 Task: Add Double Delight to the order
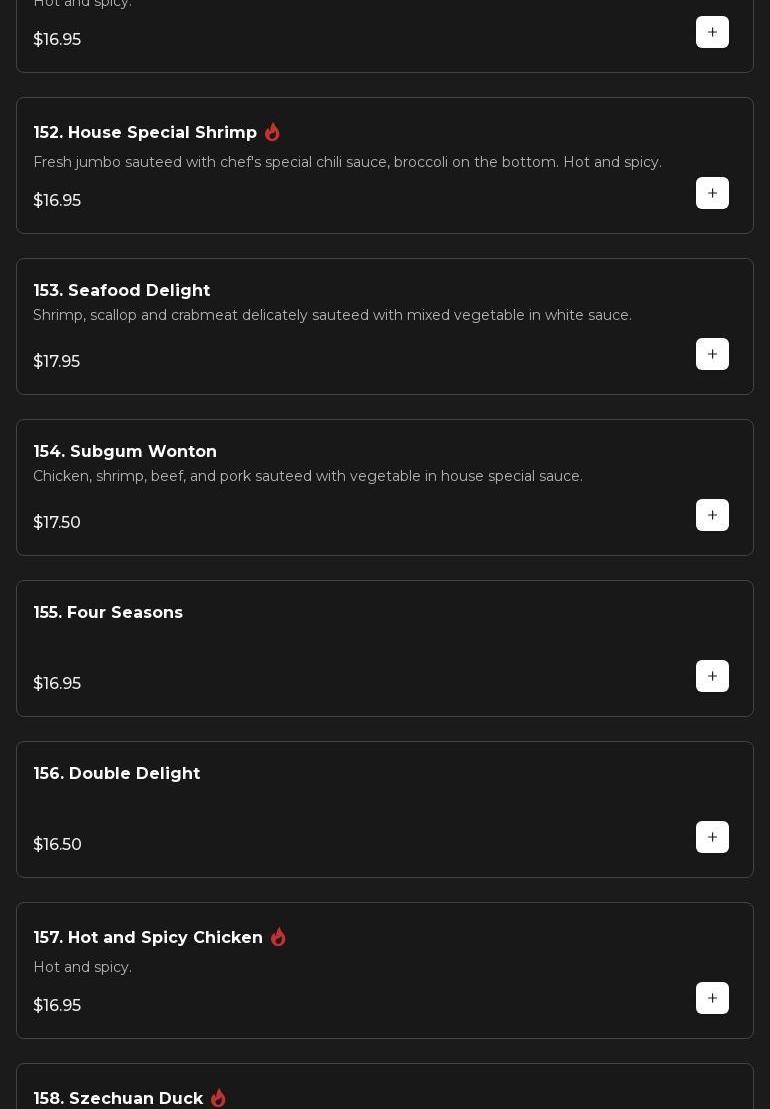coord(712,837)
